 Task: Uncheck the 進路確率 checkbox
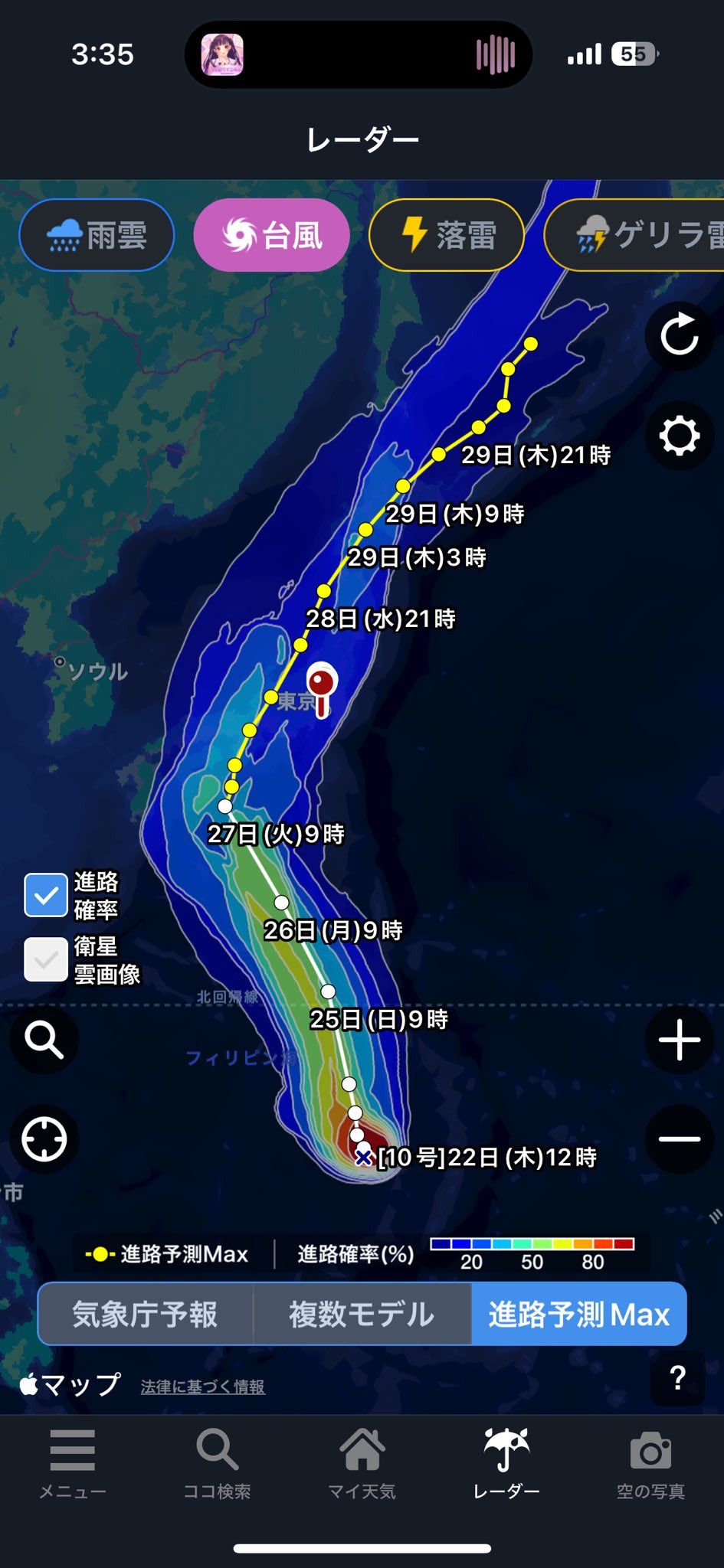(46, 895)
